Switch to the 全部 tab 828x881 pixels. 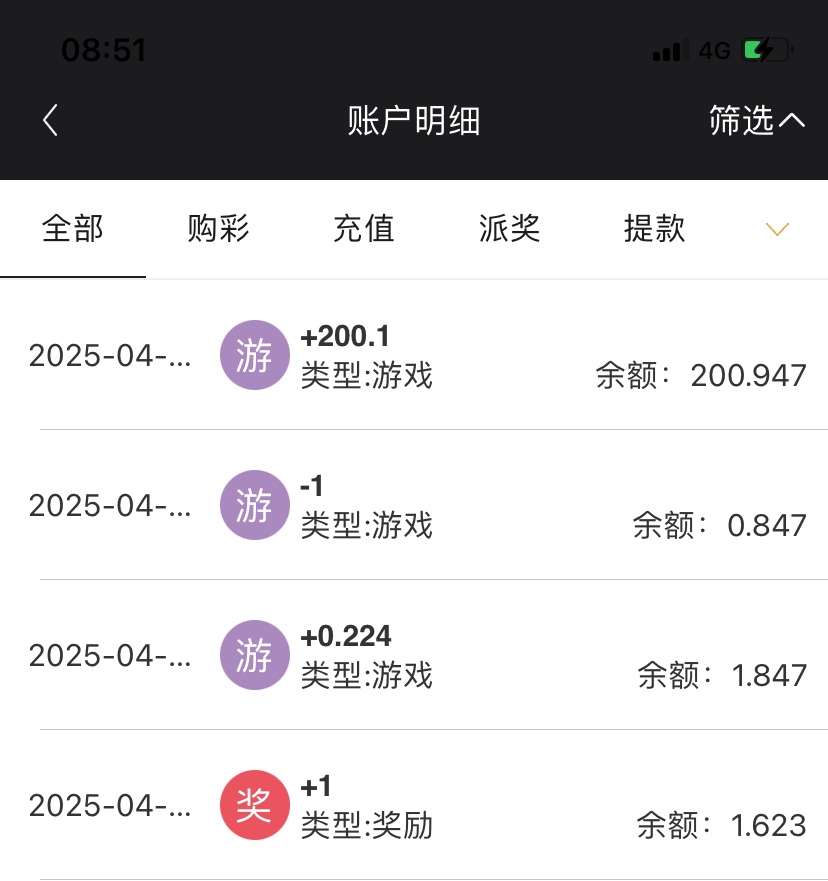click(73, 229)
